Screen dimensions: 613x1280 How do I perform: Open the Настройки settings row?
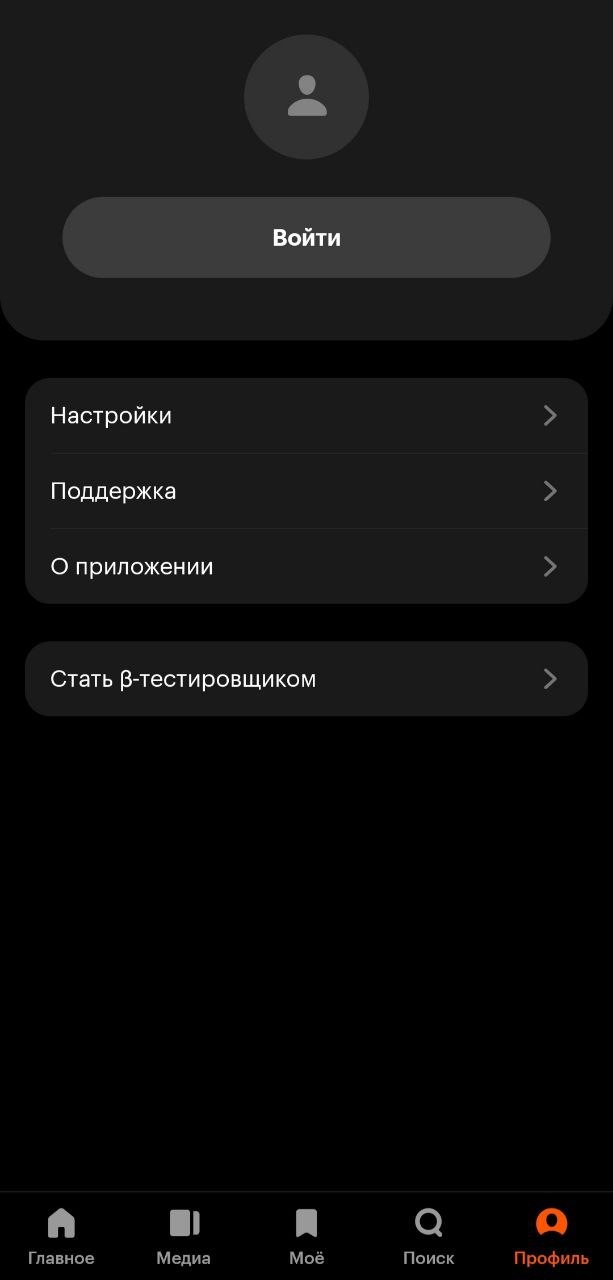pos(306,416)
